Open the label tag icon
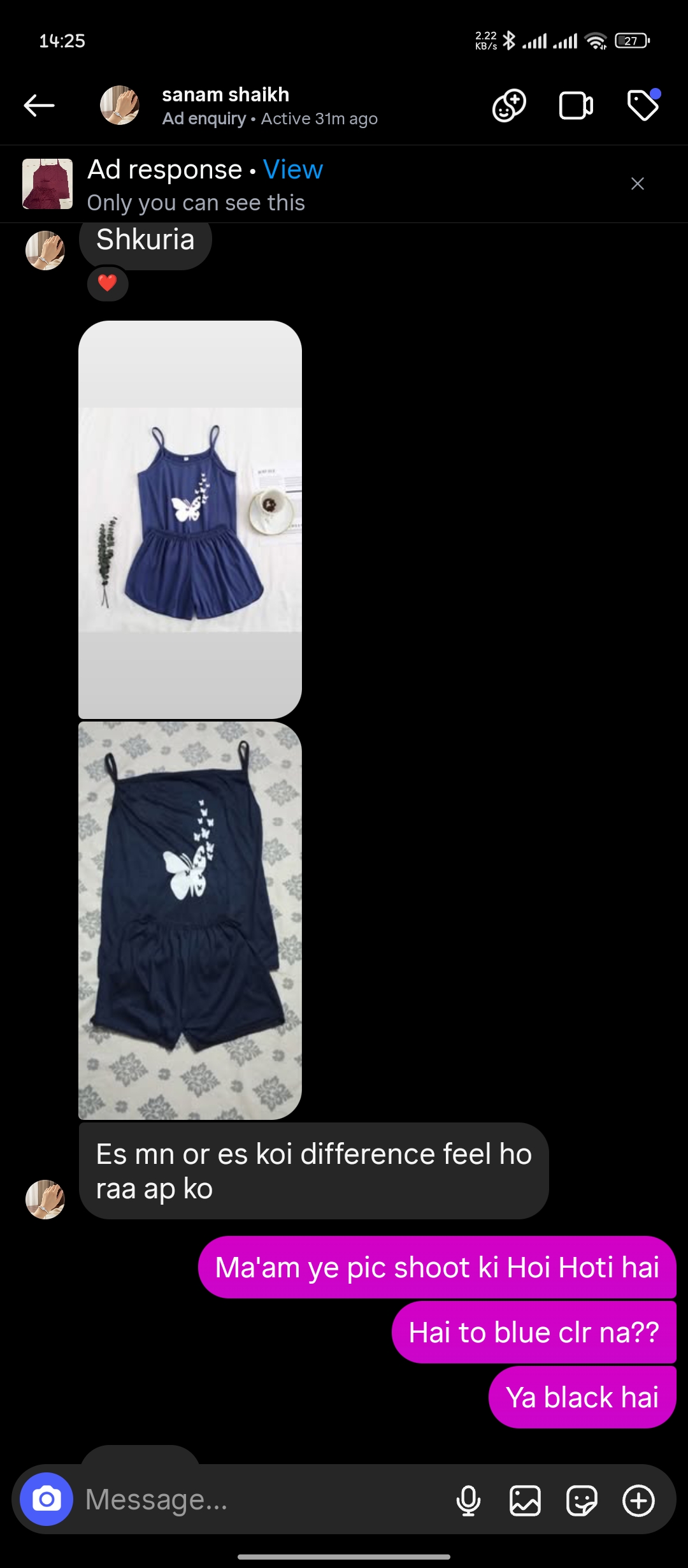688x1568 pixels. (x=643, y=105)
